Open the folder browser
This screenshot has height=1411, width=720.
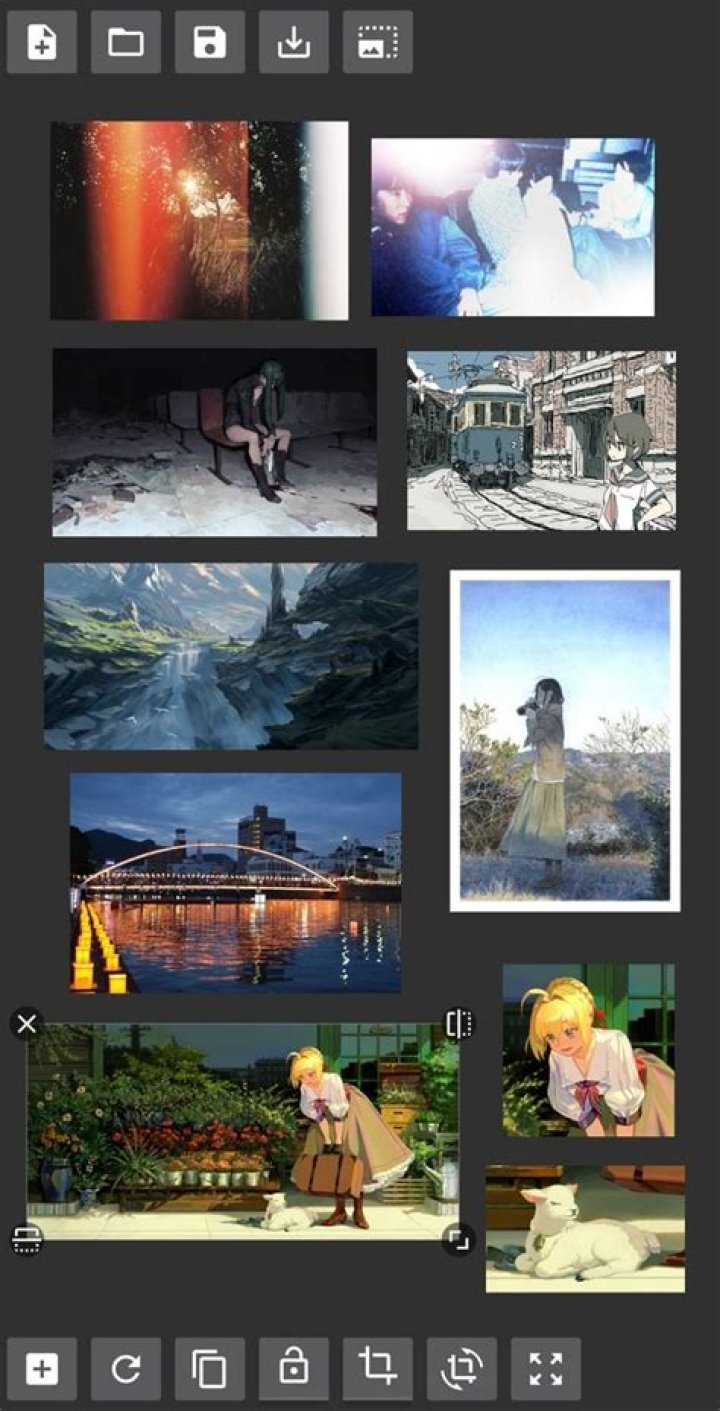(x=126, y=42)
